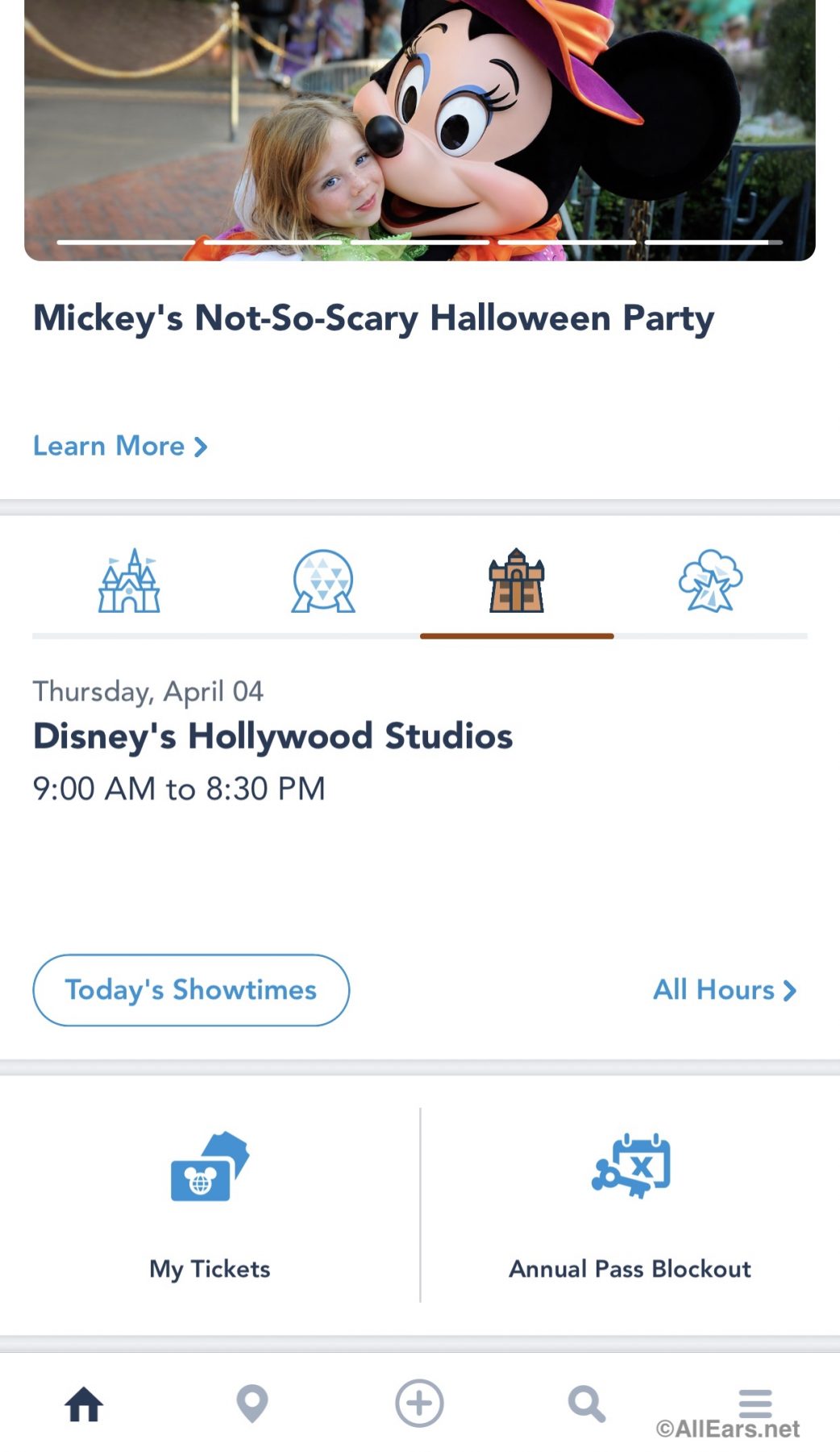Open Today's Showtimes

191,990
